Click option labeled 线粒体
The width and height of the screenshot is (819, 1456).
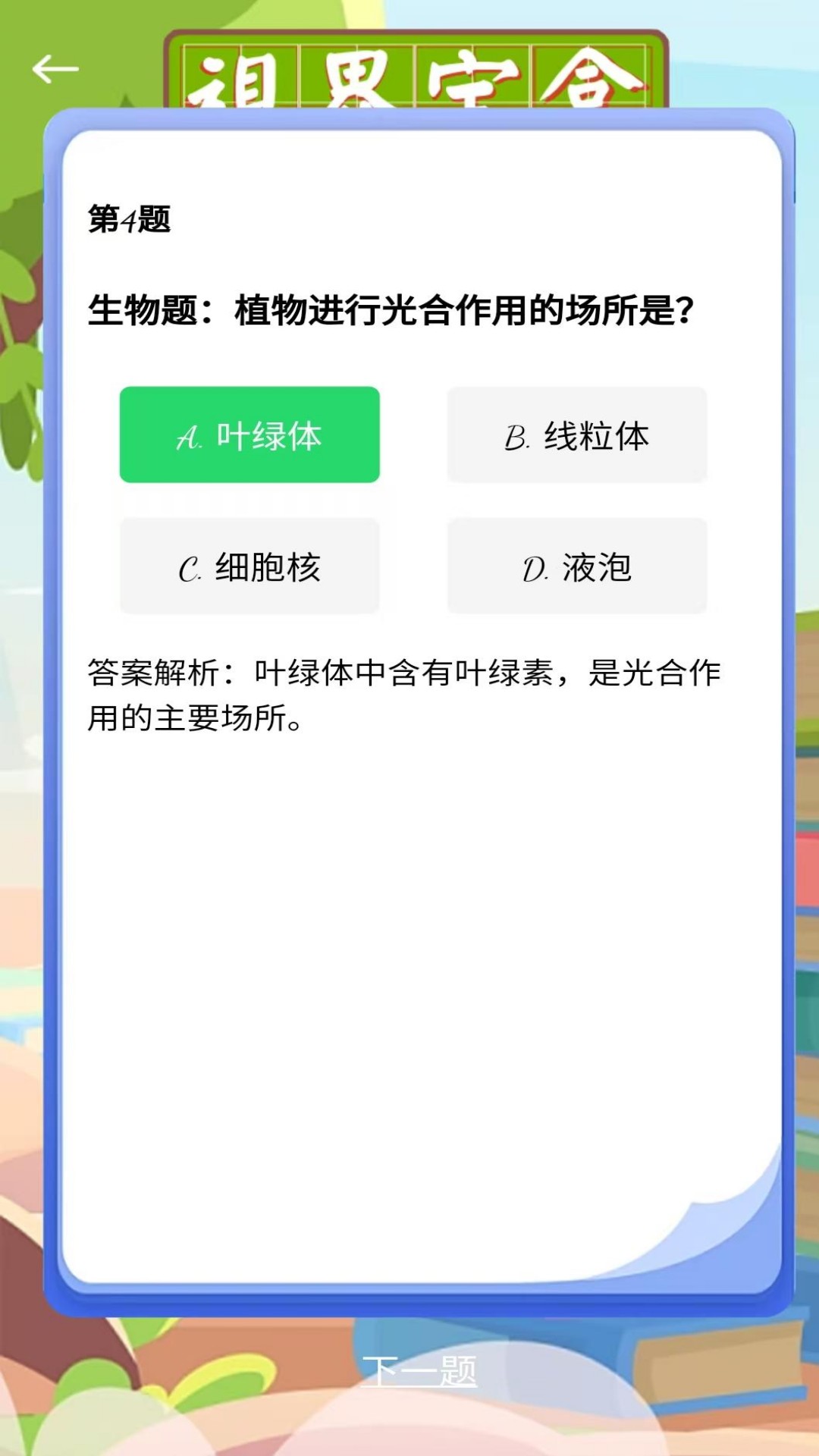578,435
